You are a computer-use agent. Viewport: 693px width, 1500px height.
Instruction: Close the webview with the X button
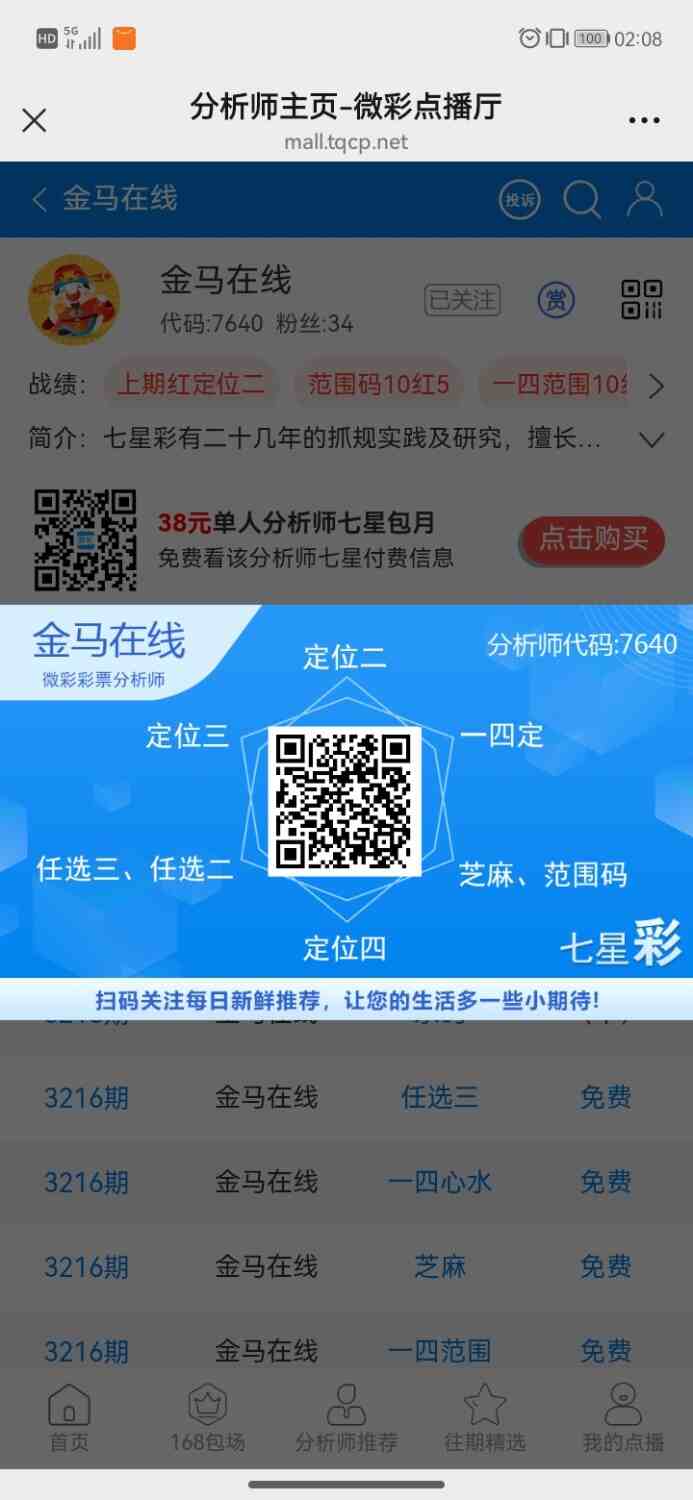(x=34, y=121)
